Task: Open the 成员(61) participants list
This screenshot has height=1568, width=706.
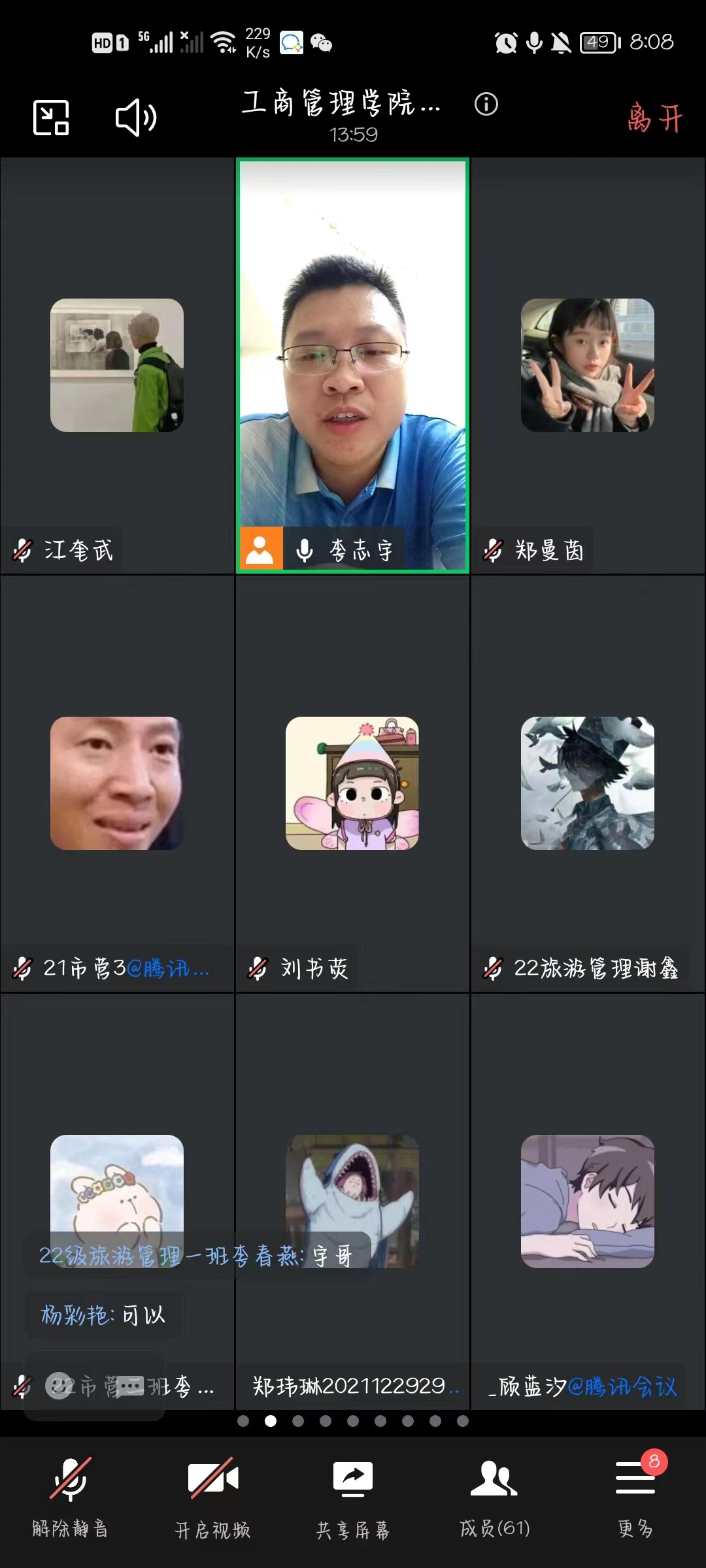Action: pos(494,1496)
